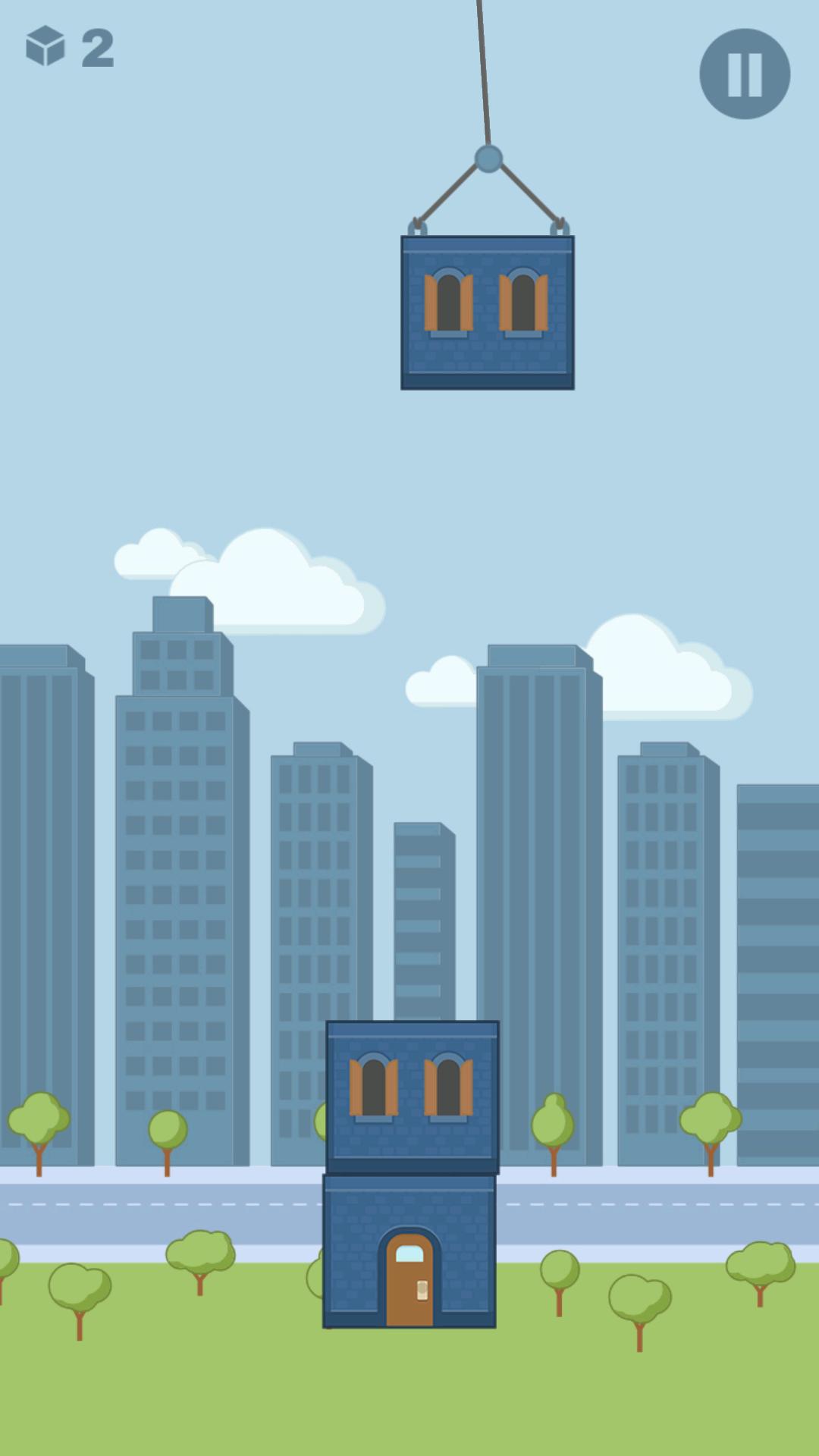This screenshot has width=819, height=1456.
Task: Tap the pause control in top right corner
Action: (x=744, y=74)
